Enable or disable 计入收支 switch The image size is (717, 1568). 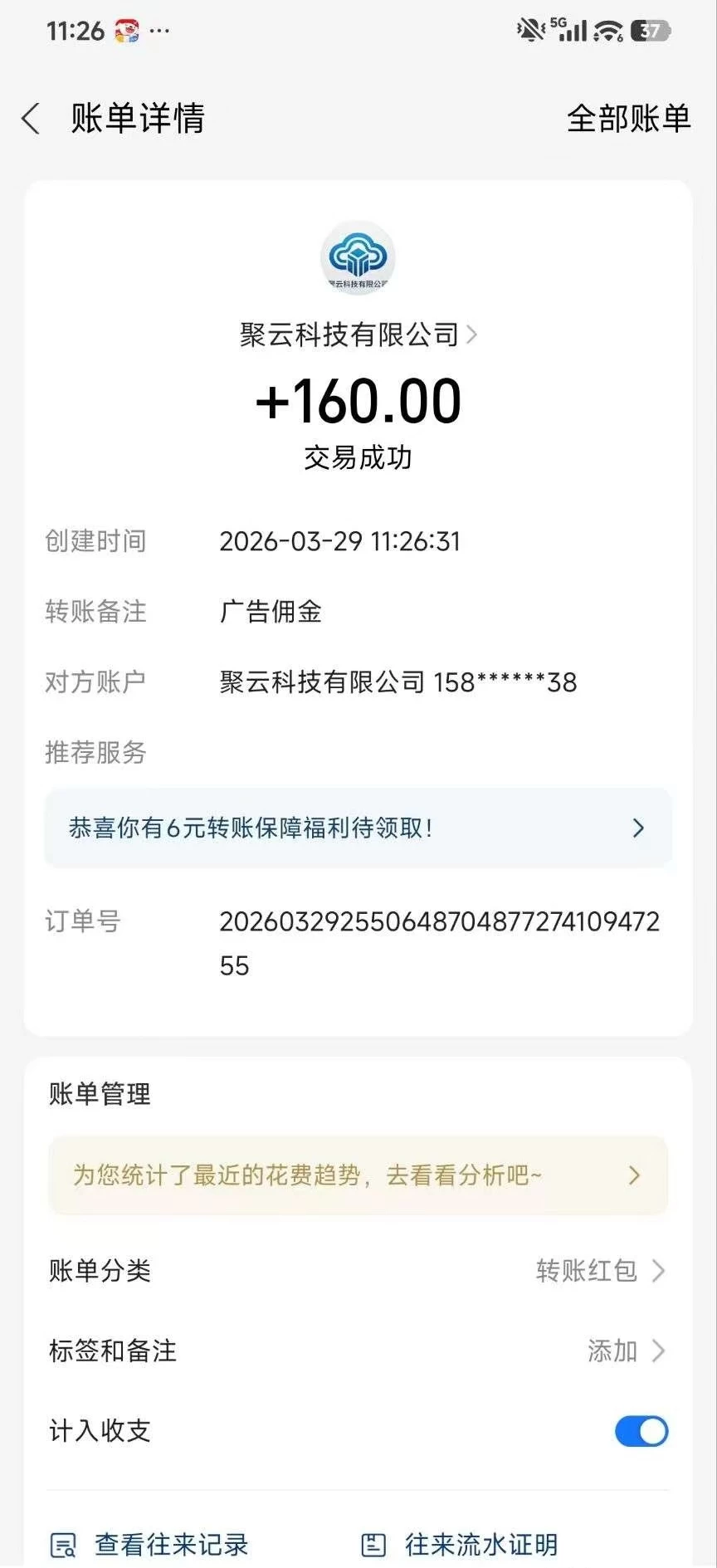(x=641, y=1431)
